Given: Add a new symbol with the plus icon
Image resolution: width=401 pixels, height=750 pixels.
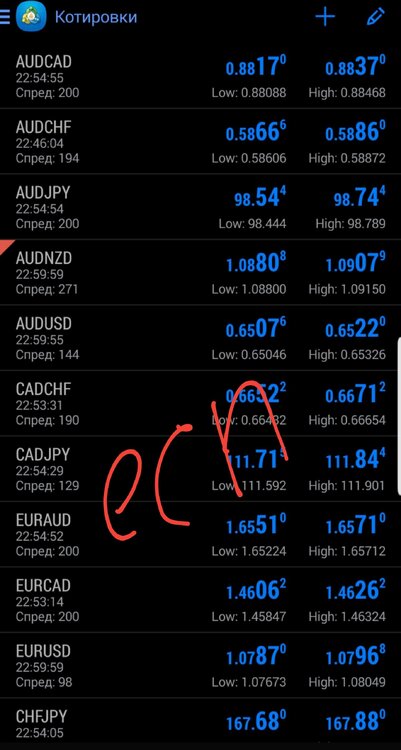Looking at the screenshot, I should point(325,17).
